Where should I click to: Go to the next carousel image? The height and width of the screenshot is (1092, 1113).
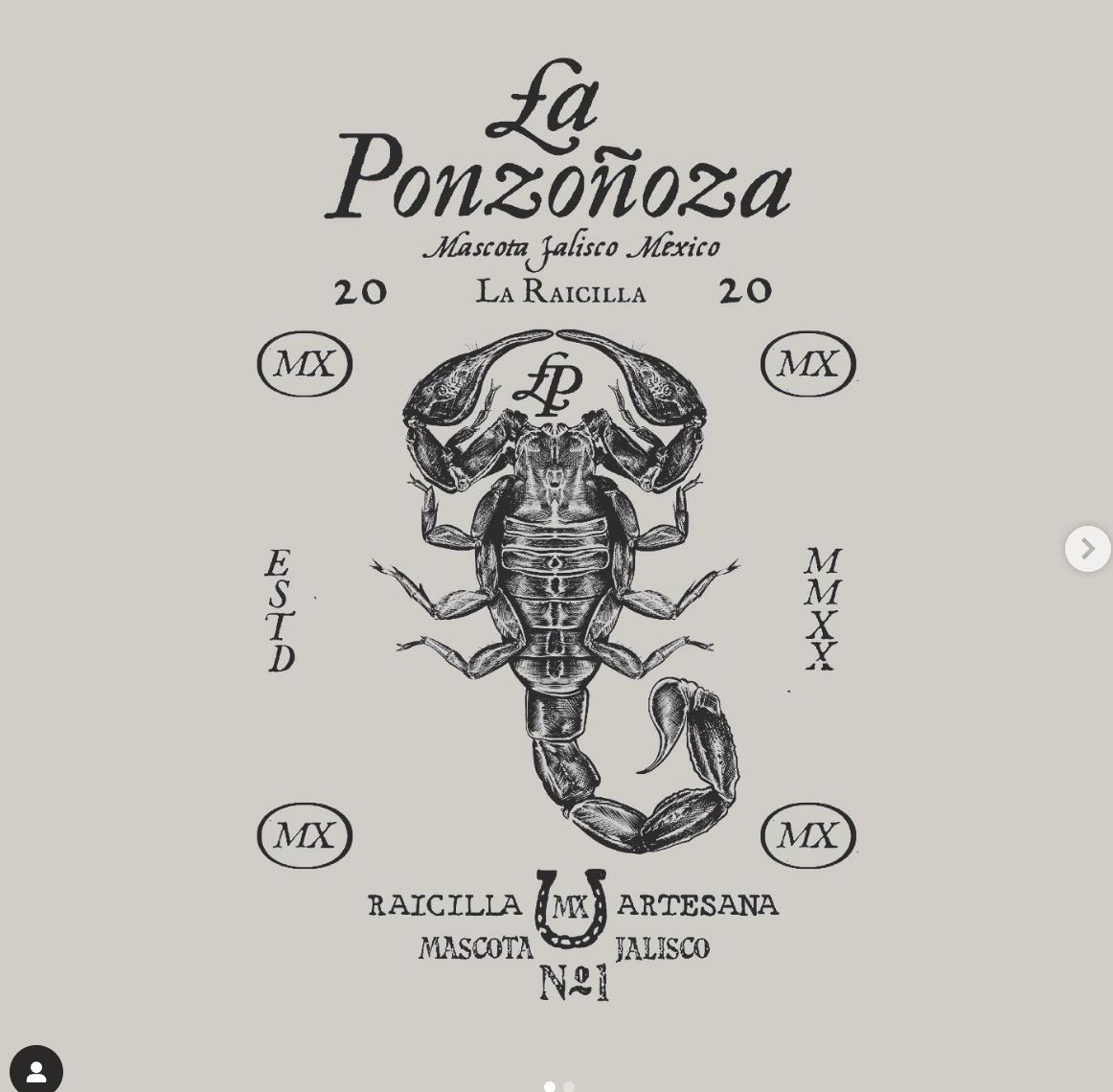(x=1087, y=549)
